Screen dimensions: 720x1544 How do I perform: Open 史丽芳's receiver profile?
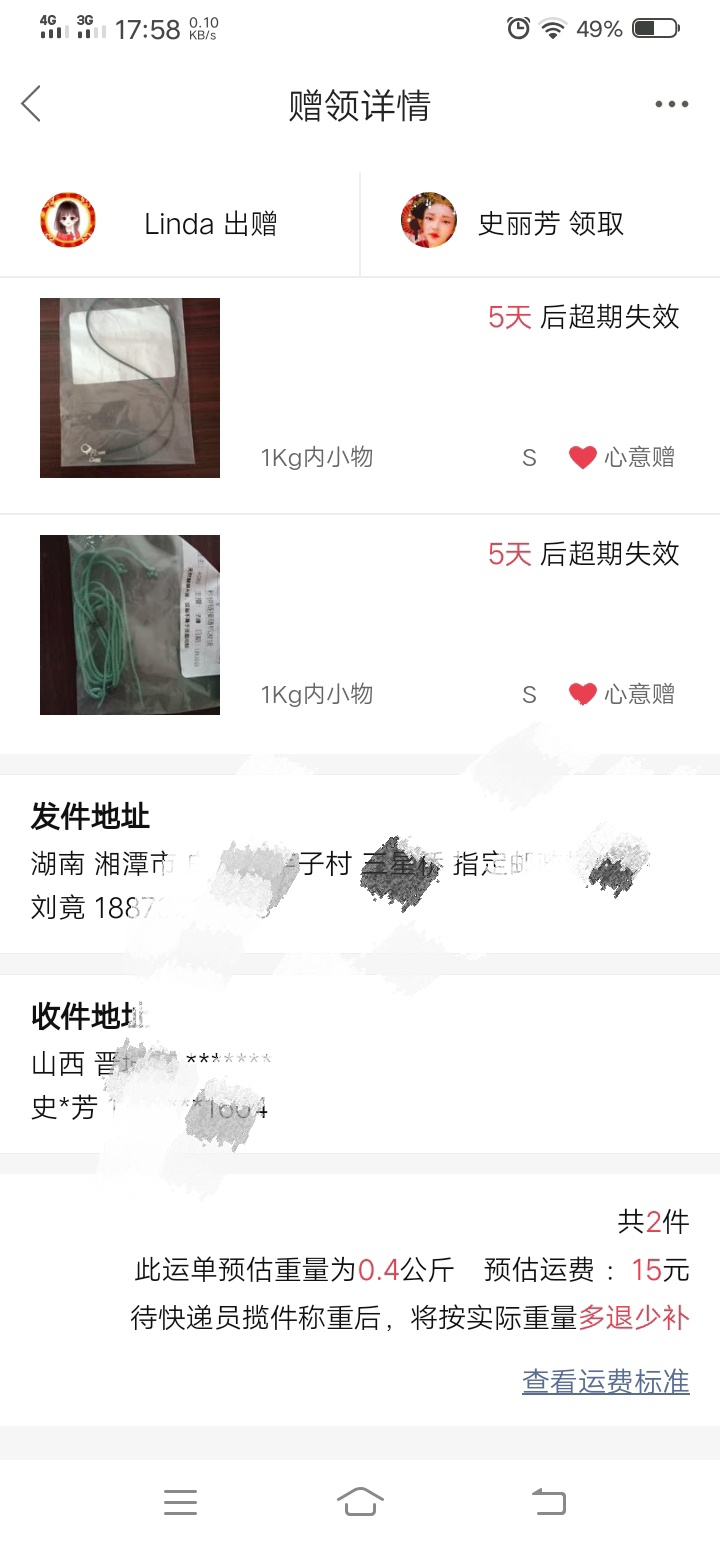click(x=429, y=221)
